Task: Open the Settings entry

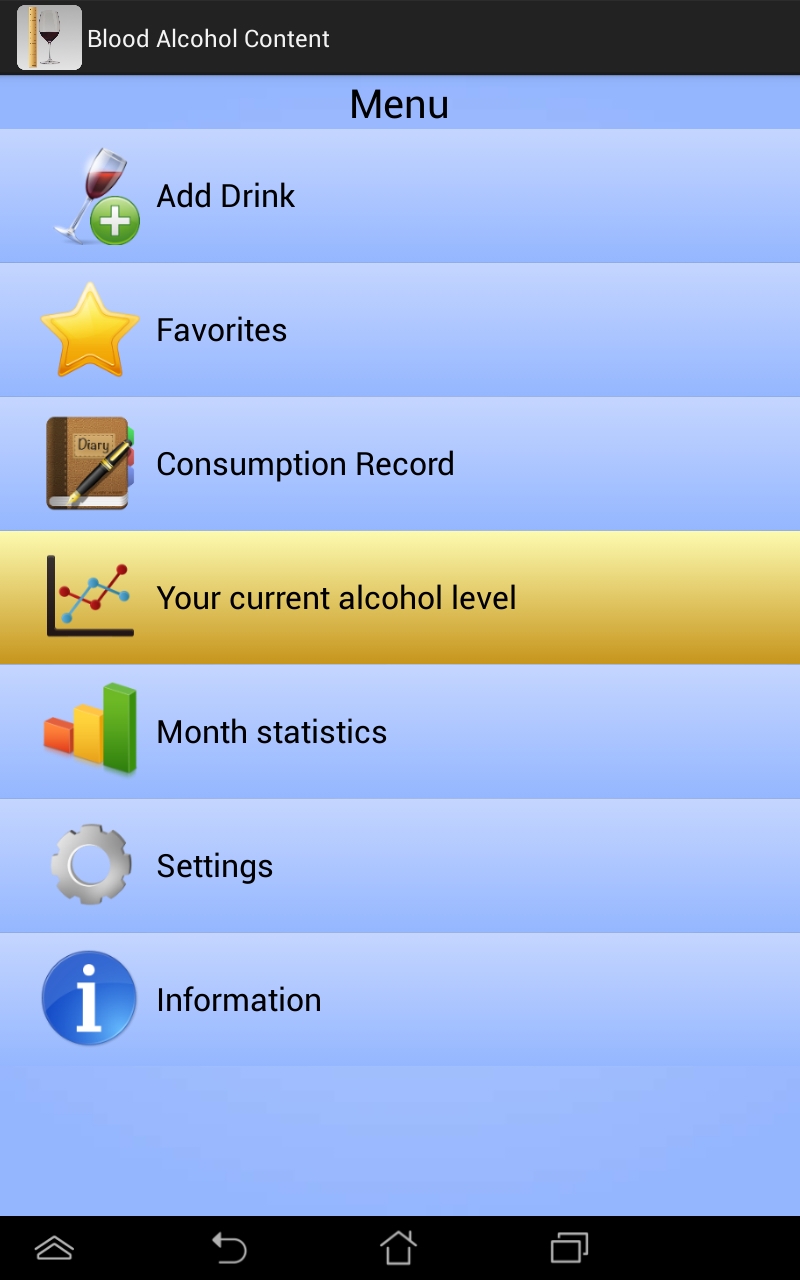Action: click(400, 865)
